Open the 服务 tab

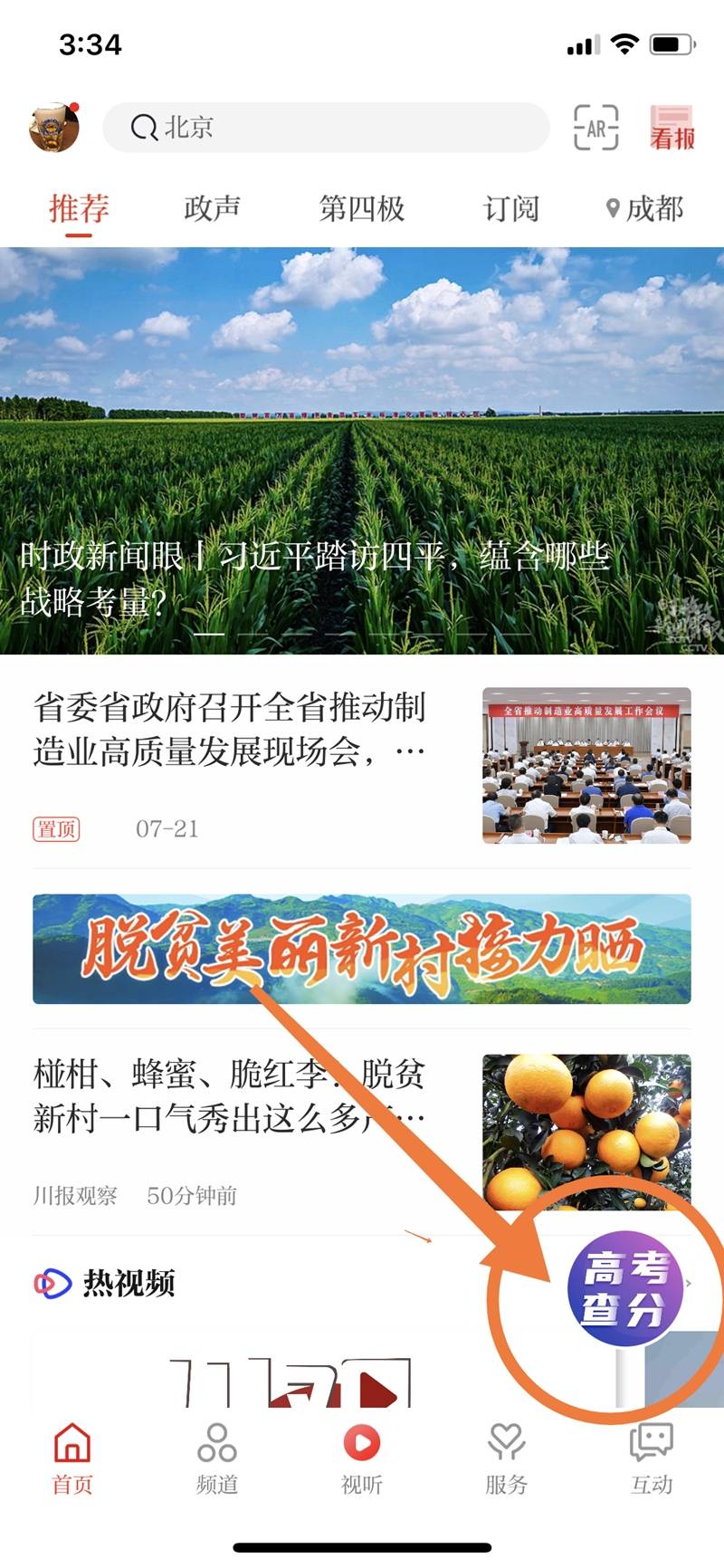pos(506,1458)
